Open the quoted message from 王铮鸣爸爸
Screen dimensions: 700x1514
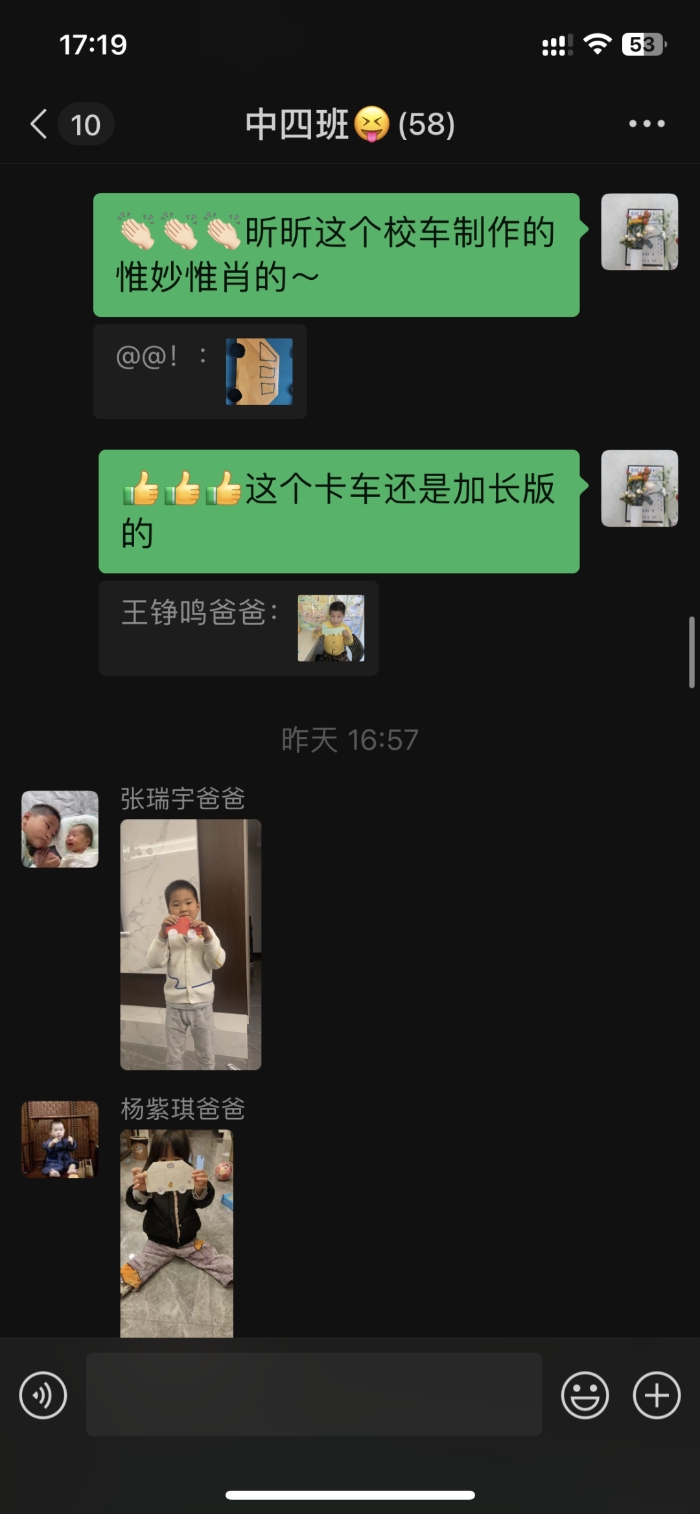[238, 628]
